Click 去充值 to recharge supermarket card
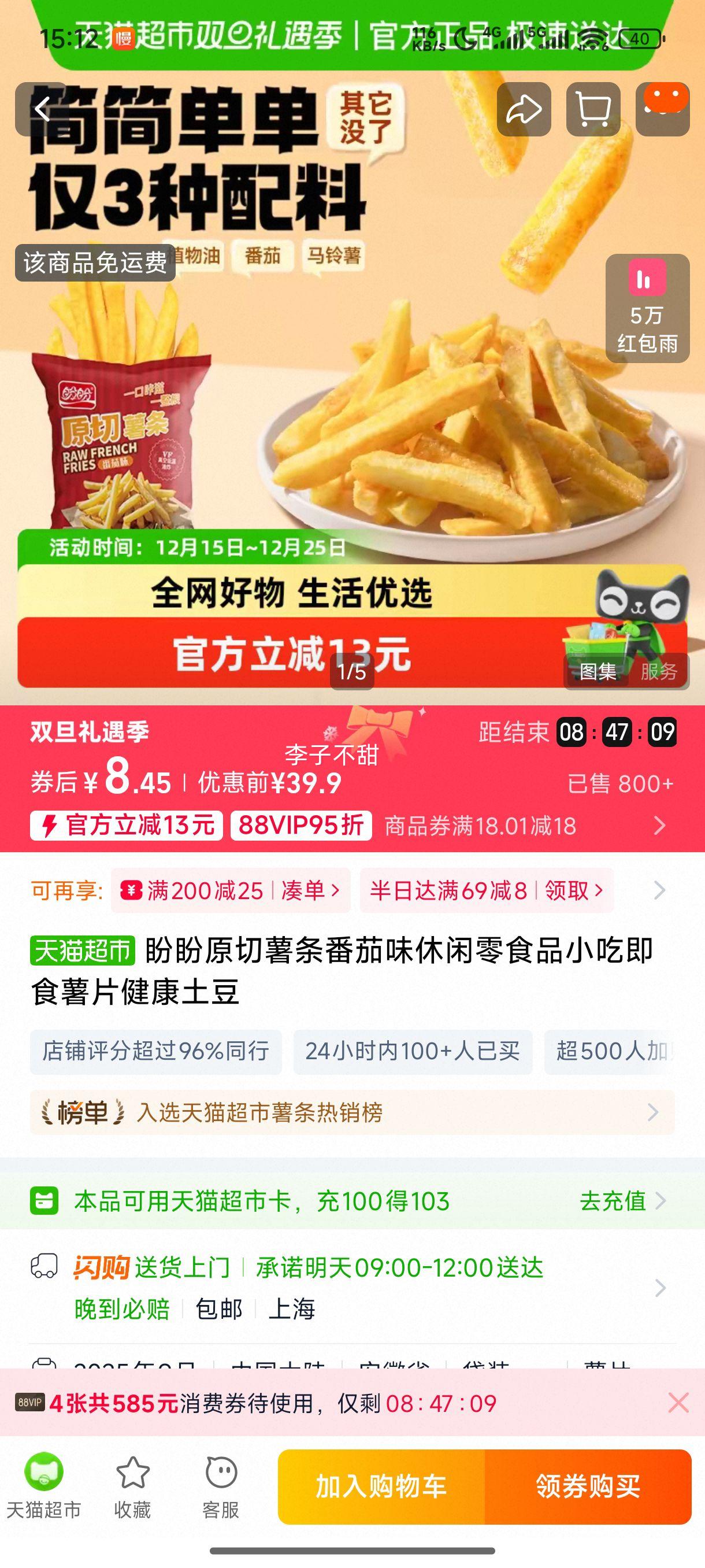This screenshot has width=705, height=1568. [x=614, y=1201]
